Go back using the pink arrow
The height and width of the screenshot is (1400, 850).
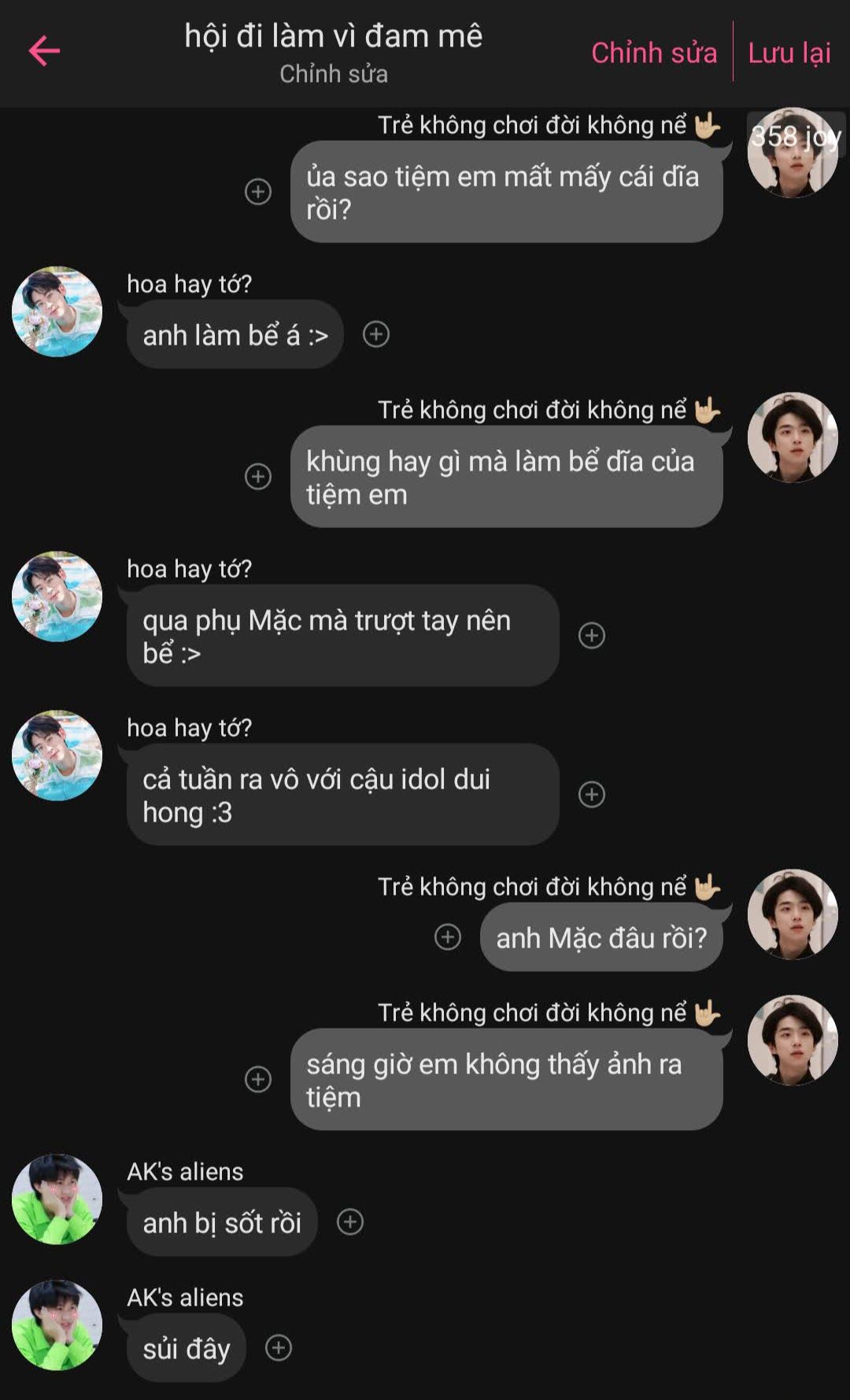click(44, 52)
